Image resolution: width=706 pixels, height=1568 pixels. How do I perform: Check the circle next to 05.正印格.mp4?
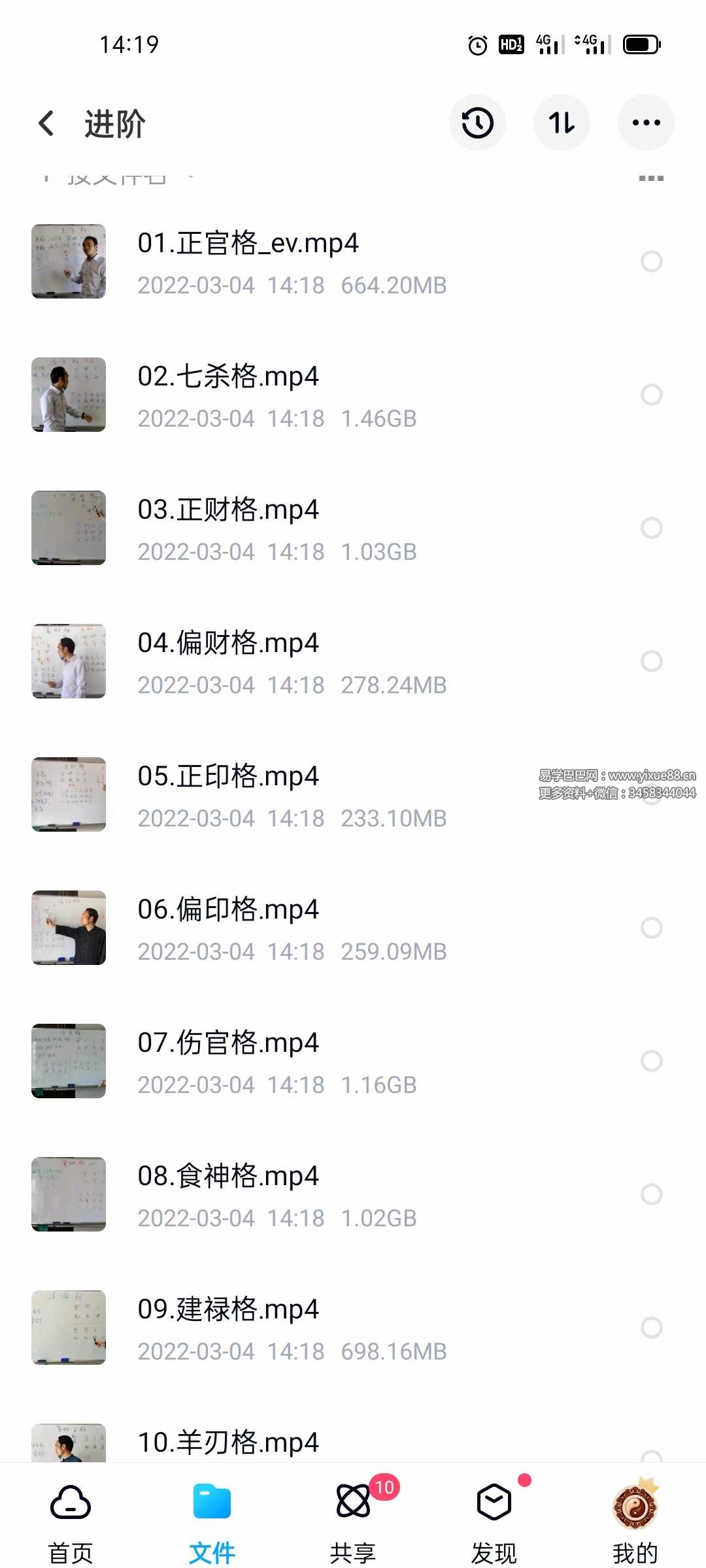click(651, 794)
